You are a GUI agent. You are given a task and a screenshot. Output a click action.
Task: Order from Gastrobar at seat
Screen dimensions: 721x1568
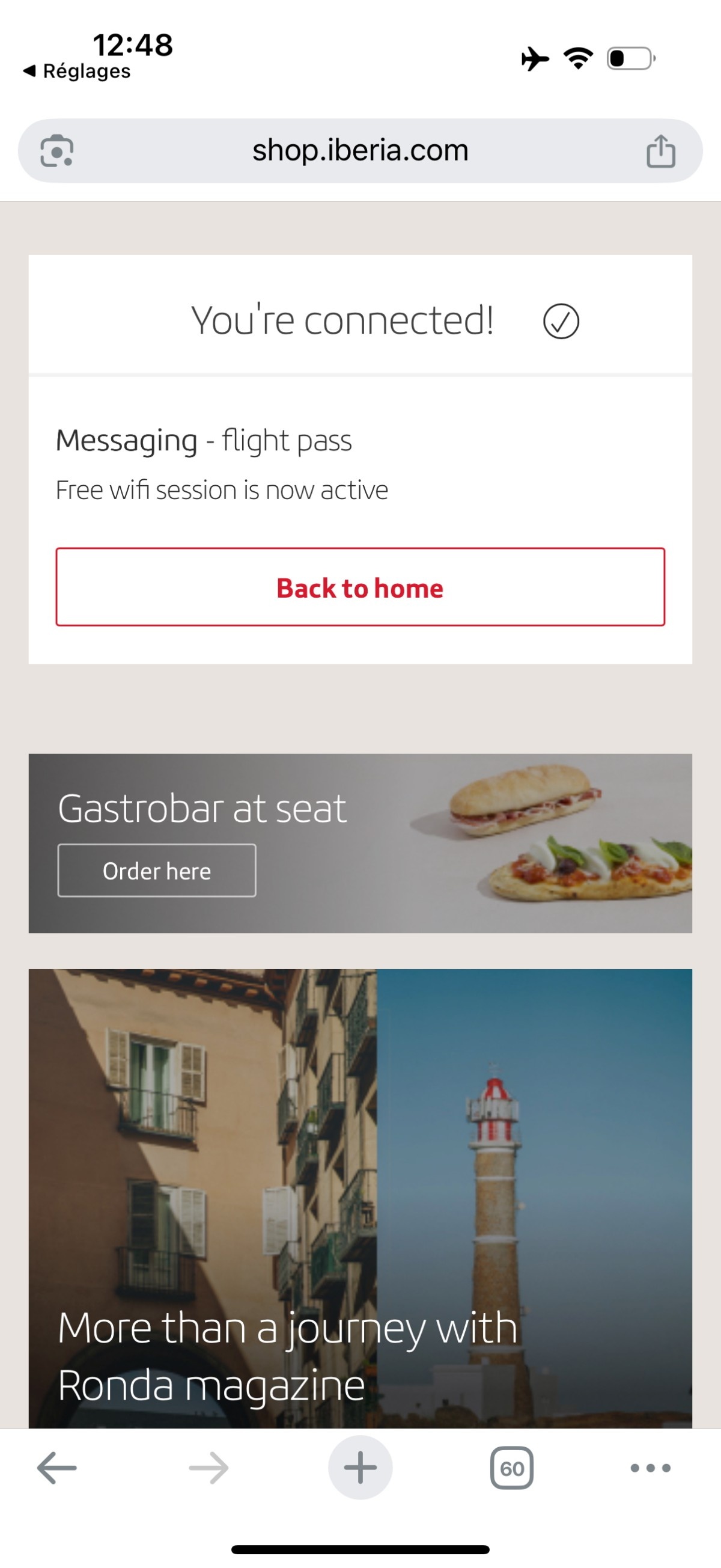coord(156,871)
